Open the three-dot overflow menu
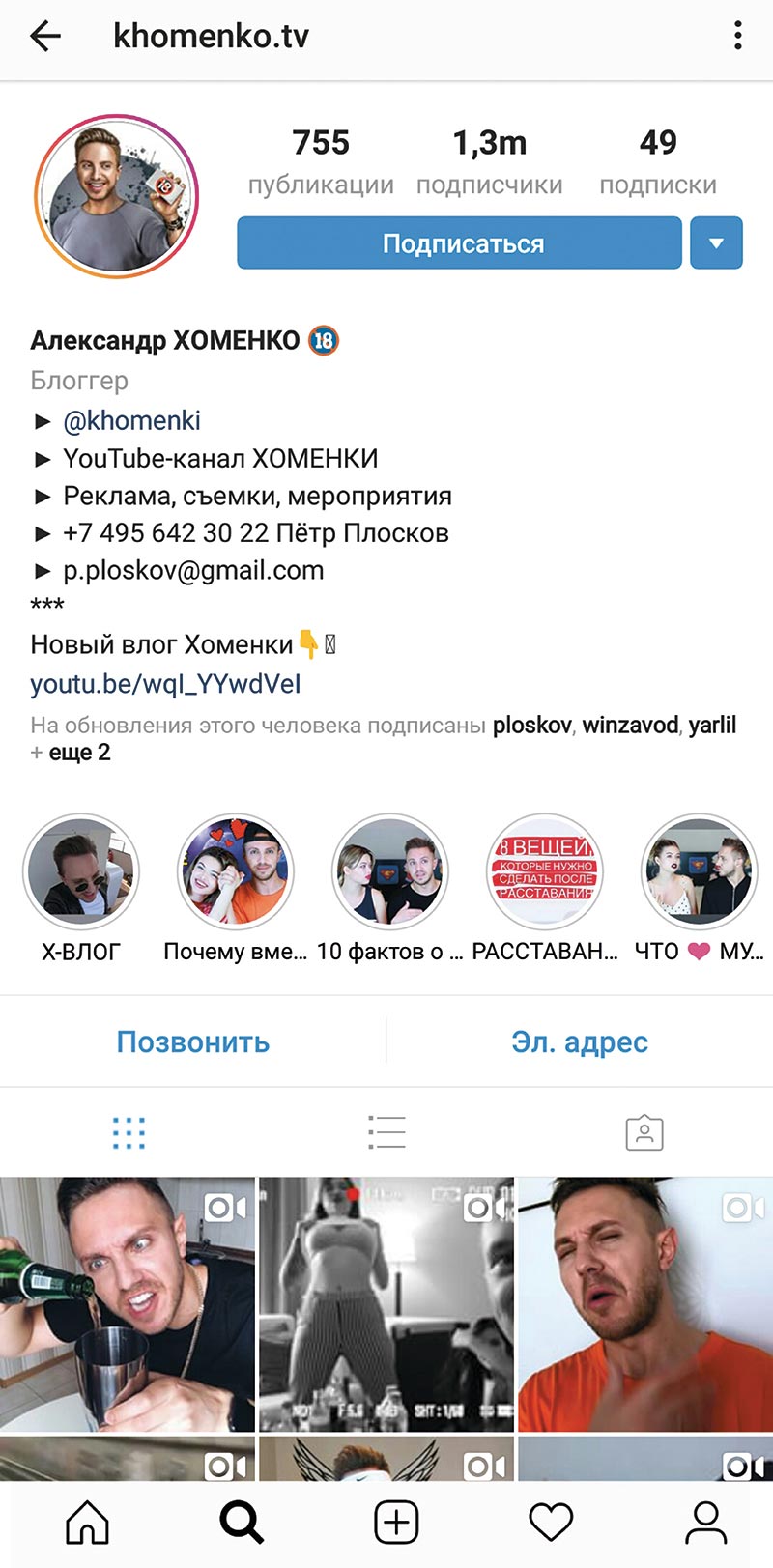Image resolution: width=773 pixels, height=1568 pixels. point(737,37)
